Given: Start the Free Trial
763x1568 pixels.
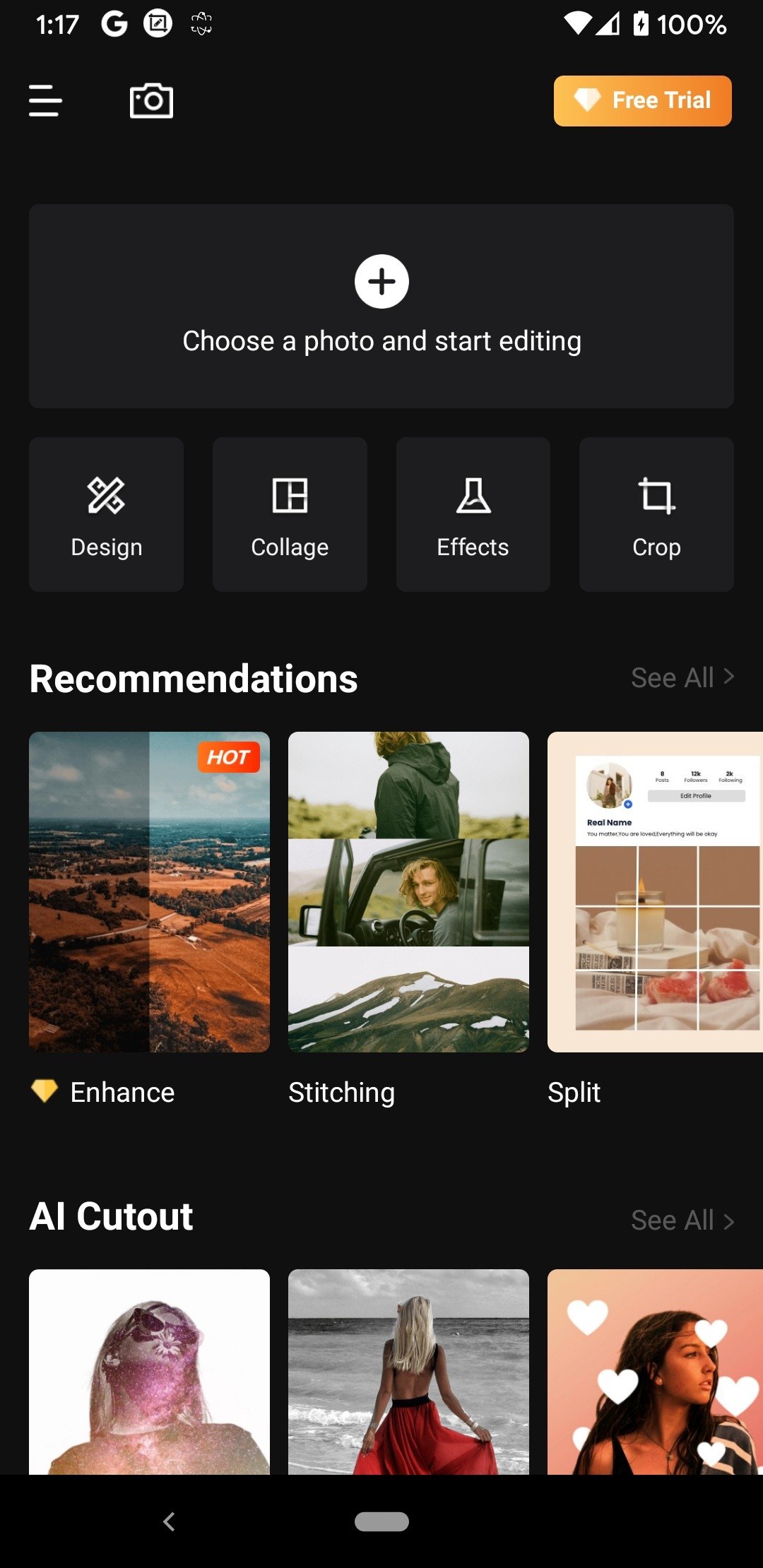Looking at the screenshot, I should (642, 100).
